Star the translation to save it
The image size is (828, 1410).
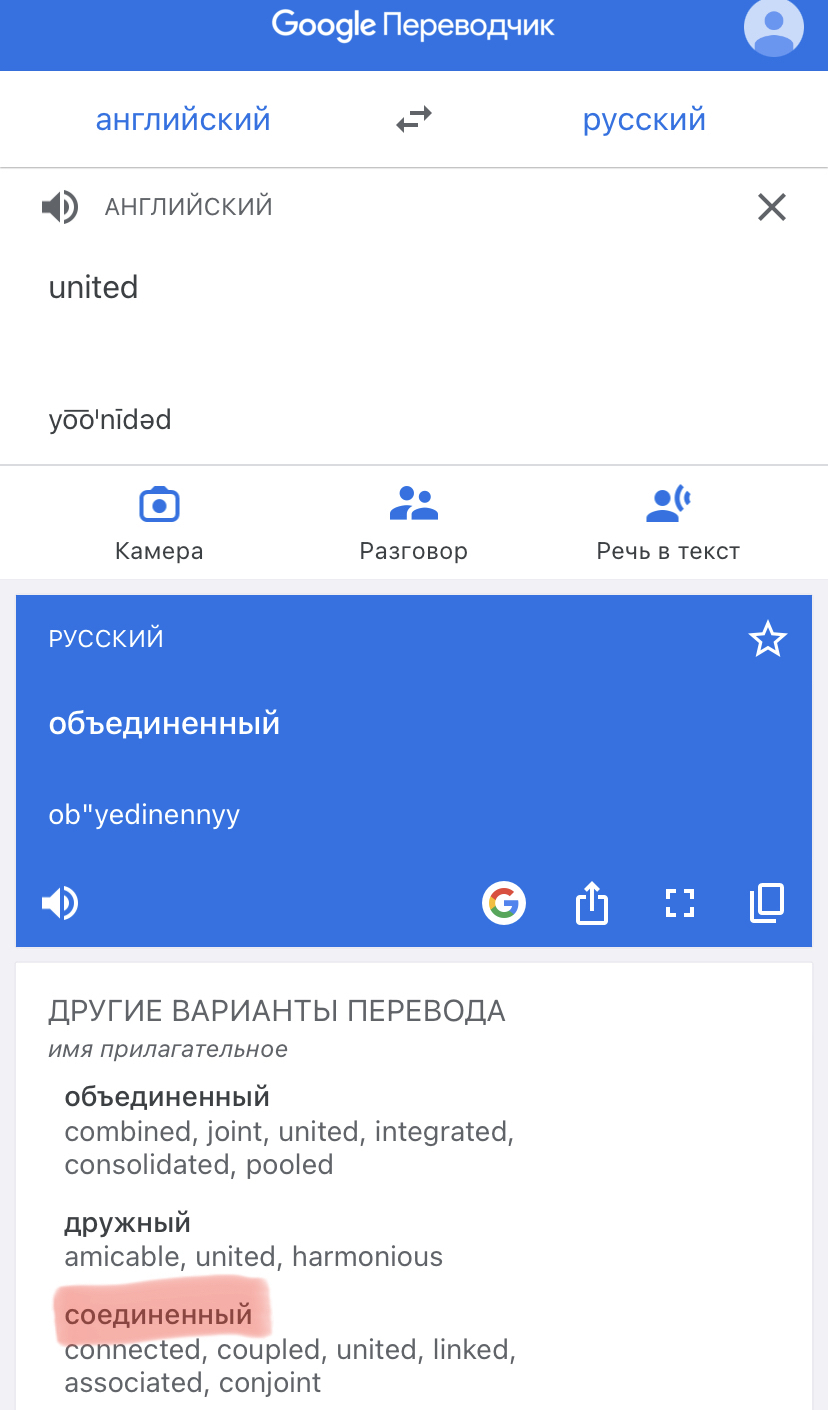768,639
